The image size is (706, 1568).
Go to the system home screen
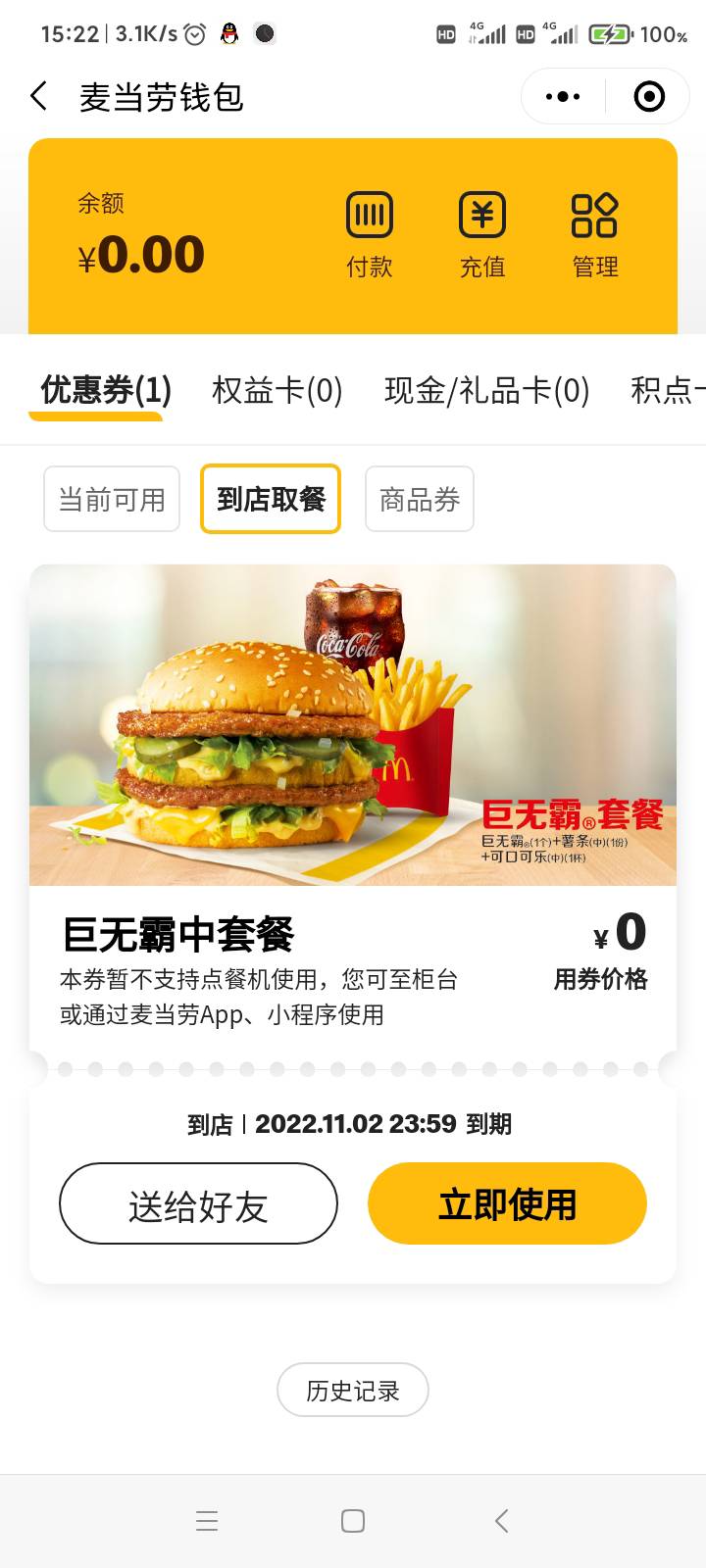point(353,1521)
